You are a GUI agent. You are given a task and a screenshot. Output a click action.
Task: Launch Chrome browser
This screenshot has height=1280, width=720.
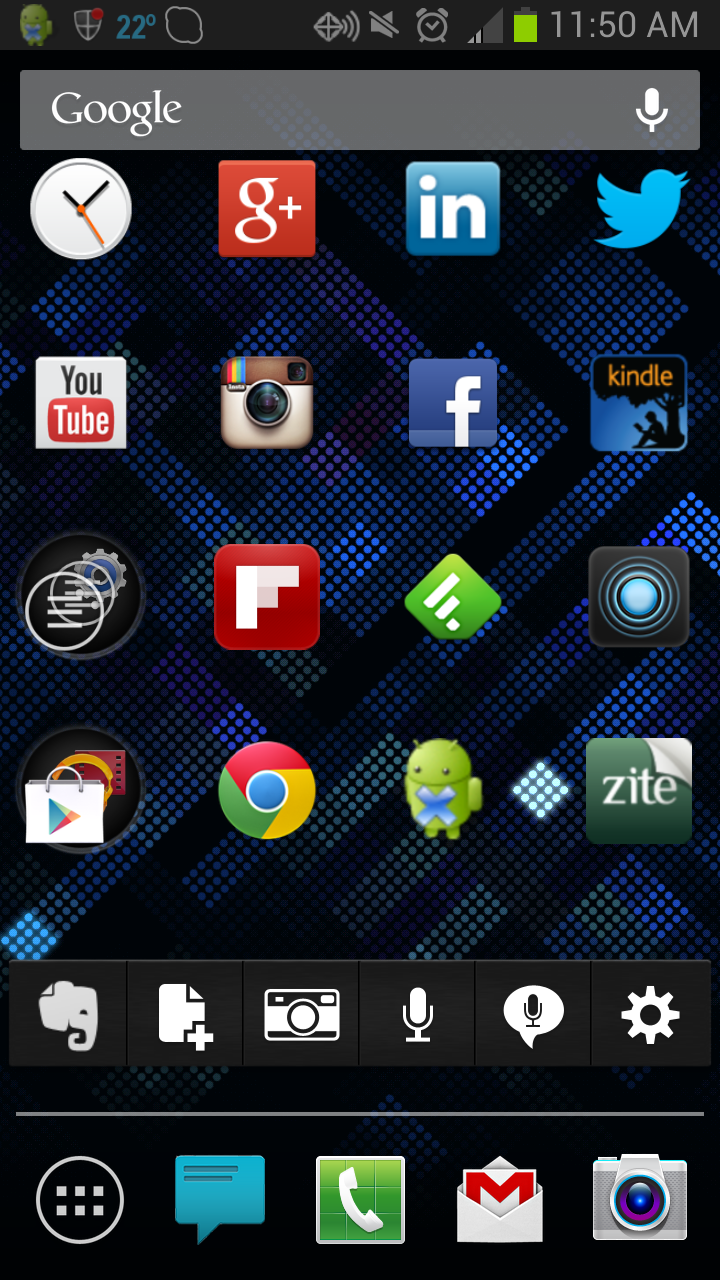[x=267, y=790]
